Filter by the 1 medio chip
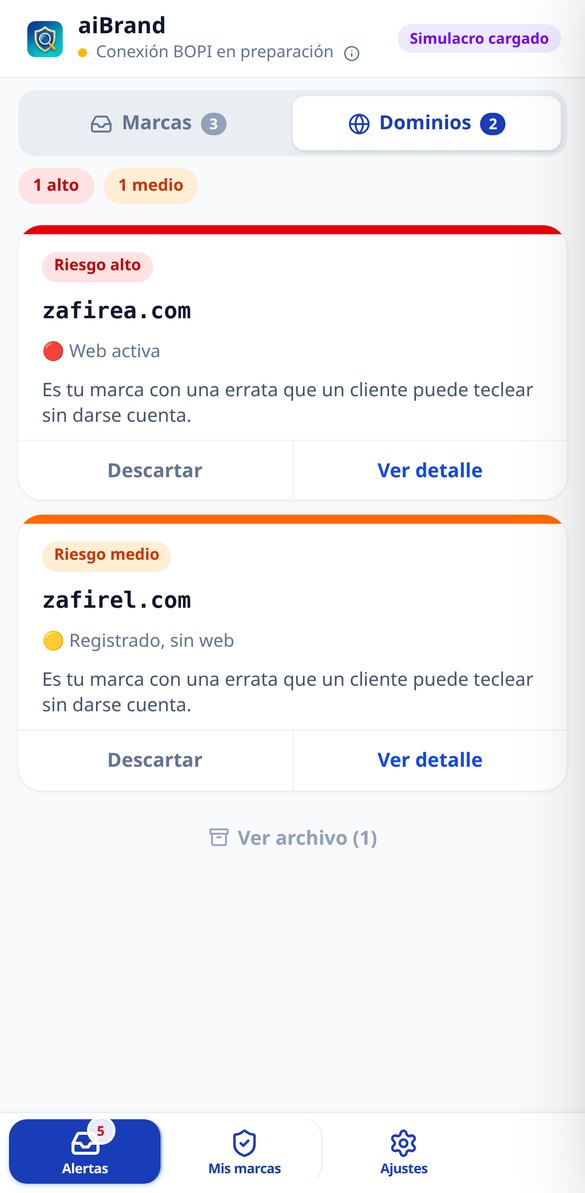The image size is (585, 1193). (151, 186)
